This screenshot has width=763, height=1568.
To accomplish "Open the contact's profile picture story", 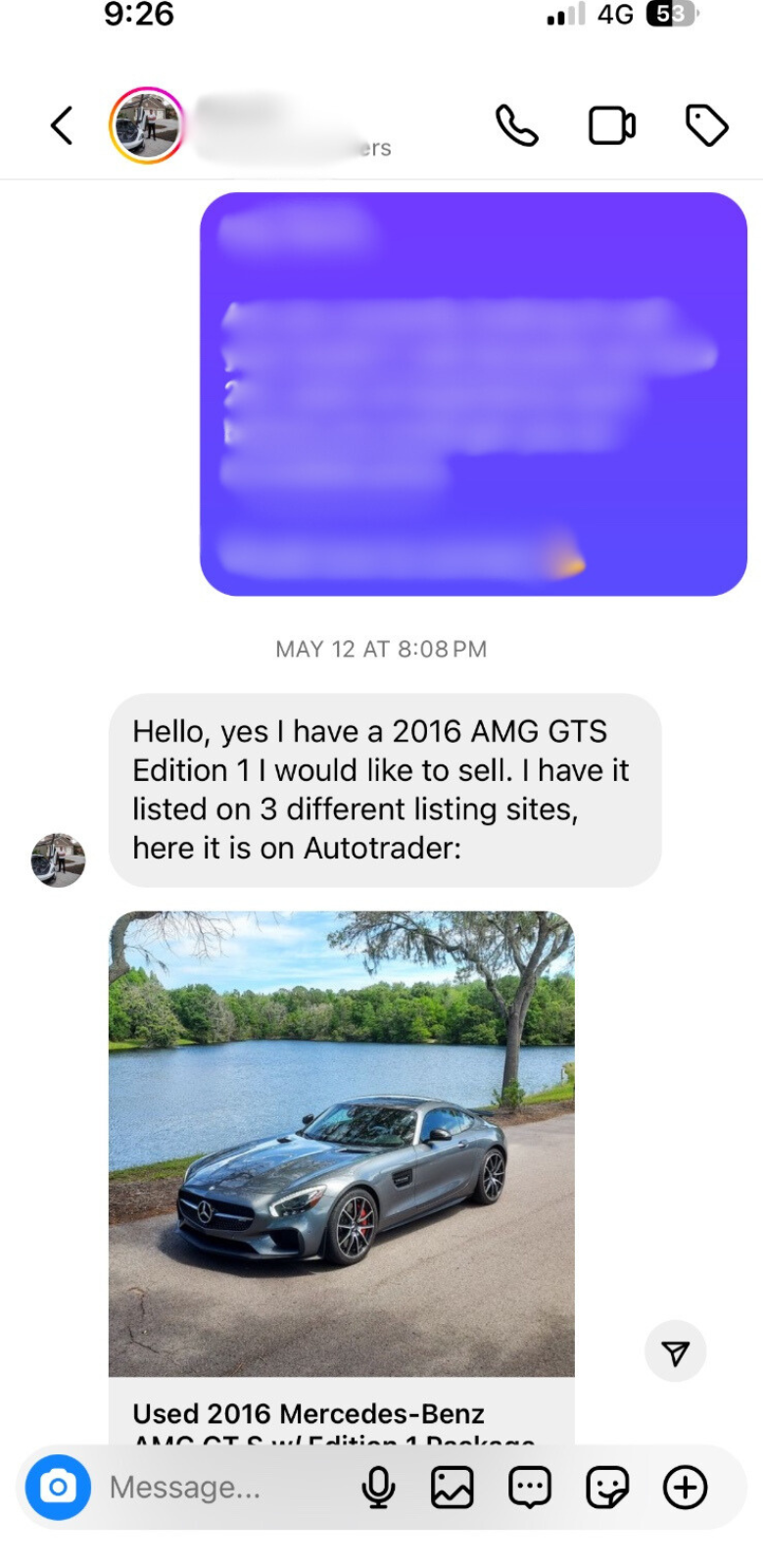I will tap(147, 125).
